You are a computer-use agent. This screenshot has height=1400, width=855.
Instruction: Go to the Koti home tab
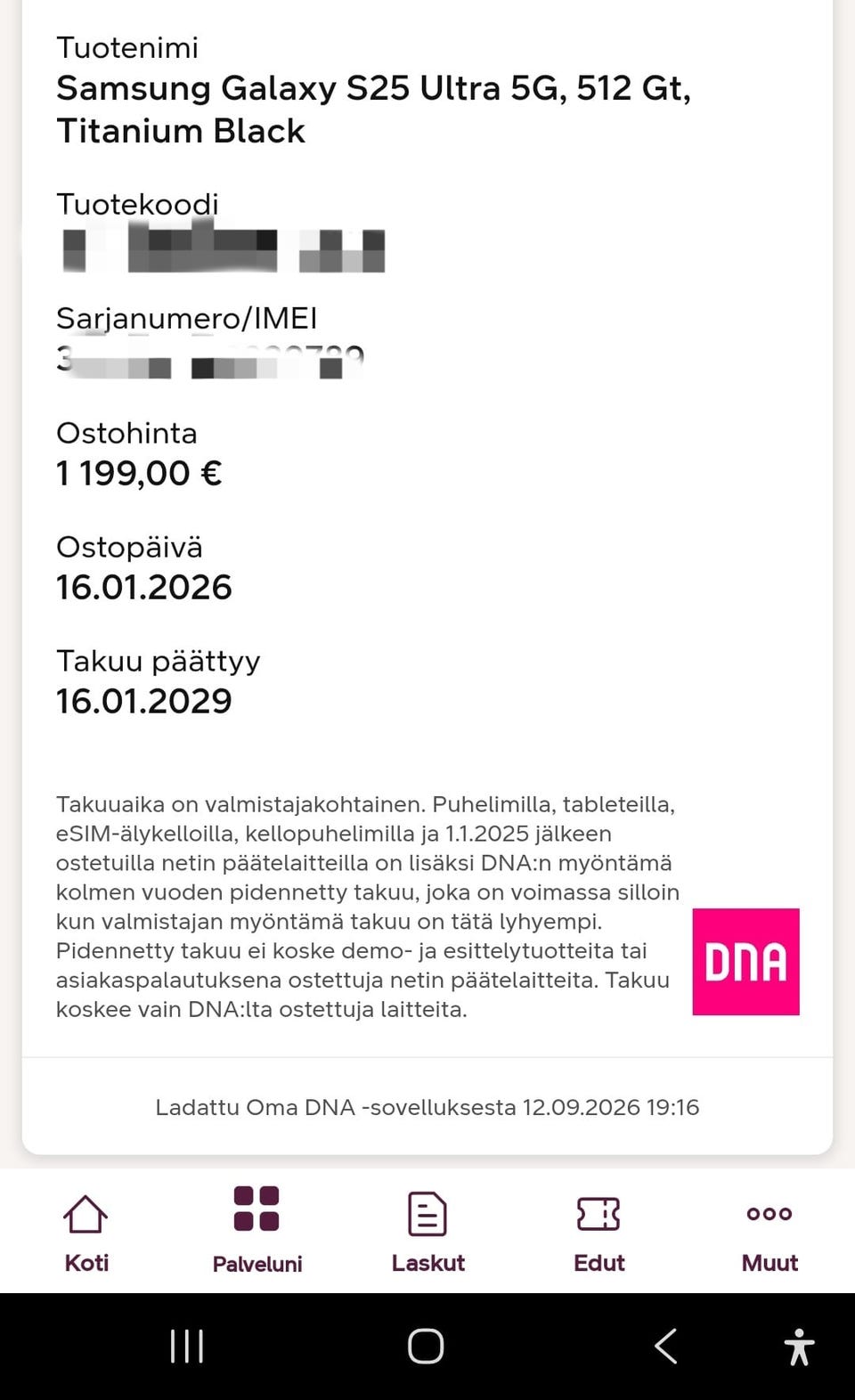85,1233
